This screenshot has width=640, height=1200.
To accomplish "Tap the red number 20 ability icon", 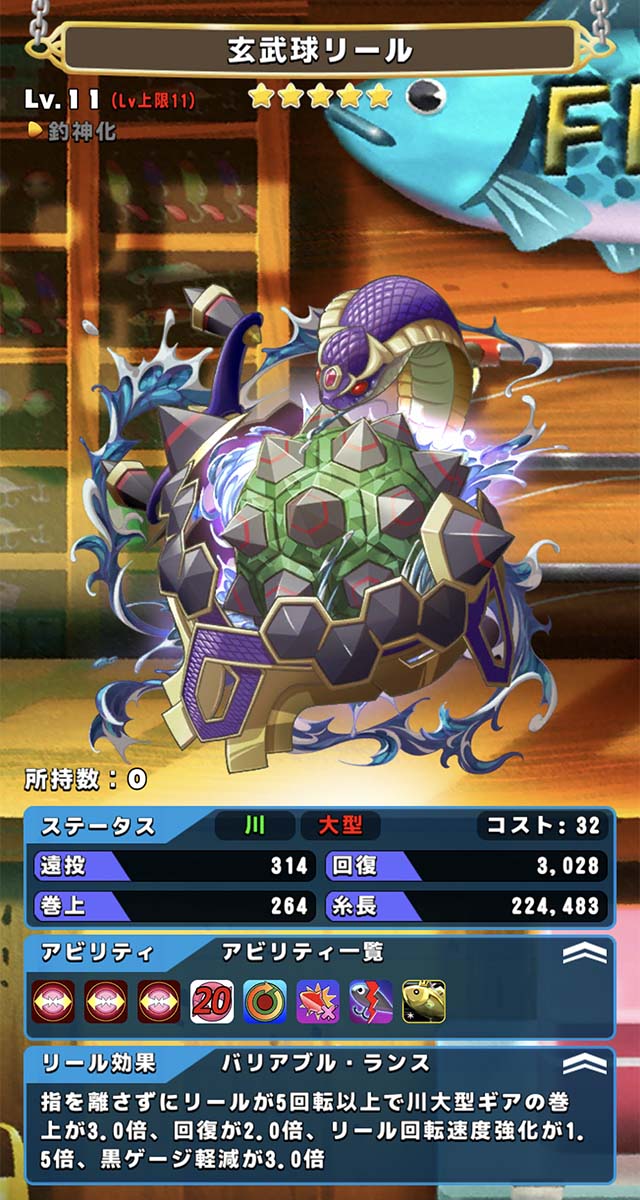I will [212, 1001].
